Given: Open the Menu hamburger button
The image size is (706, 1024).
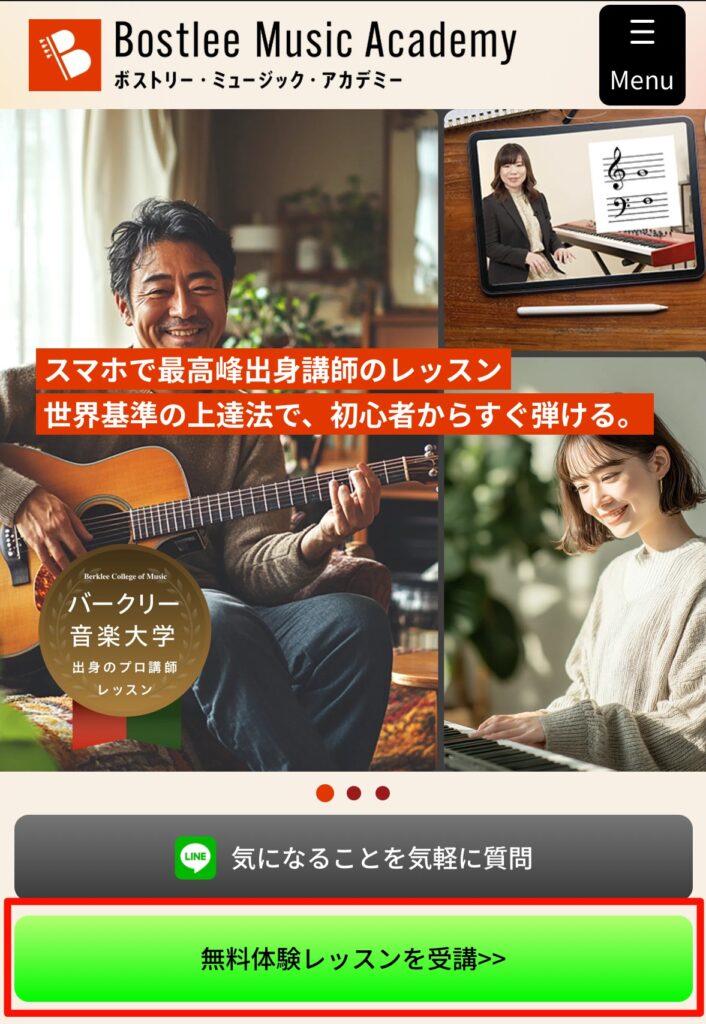Looking at the screenshot, I should [642, 55].
